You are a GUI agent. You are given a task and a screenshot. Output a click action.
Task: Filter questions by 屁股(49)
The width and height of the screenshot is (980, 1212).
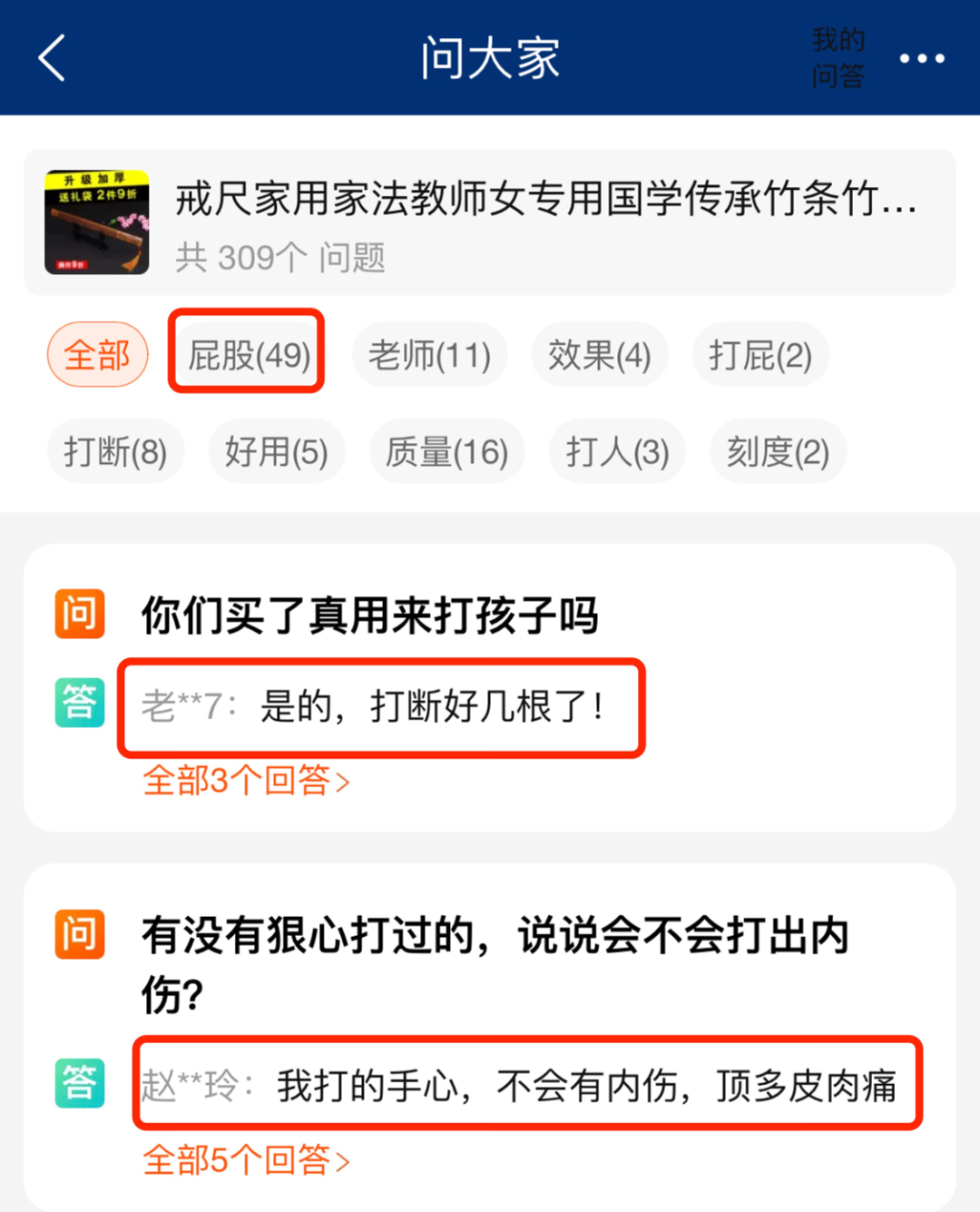tap(248, 355)
